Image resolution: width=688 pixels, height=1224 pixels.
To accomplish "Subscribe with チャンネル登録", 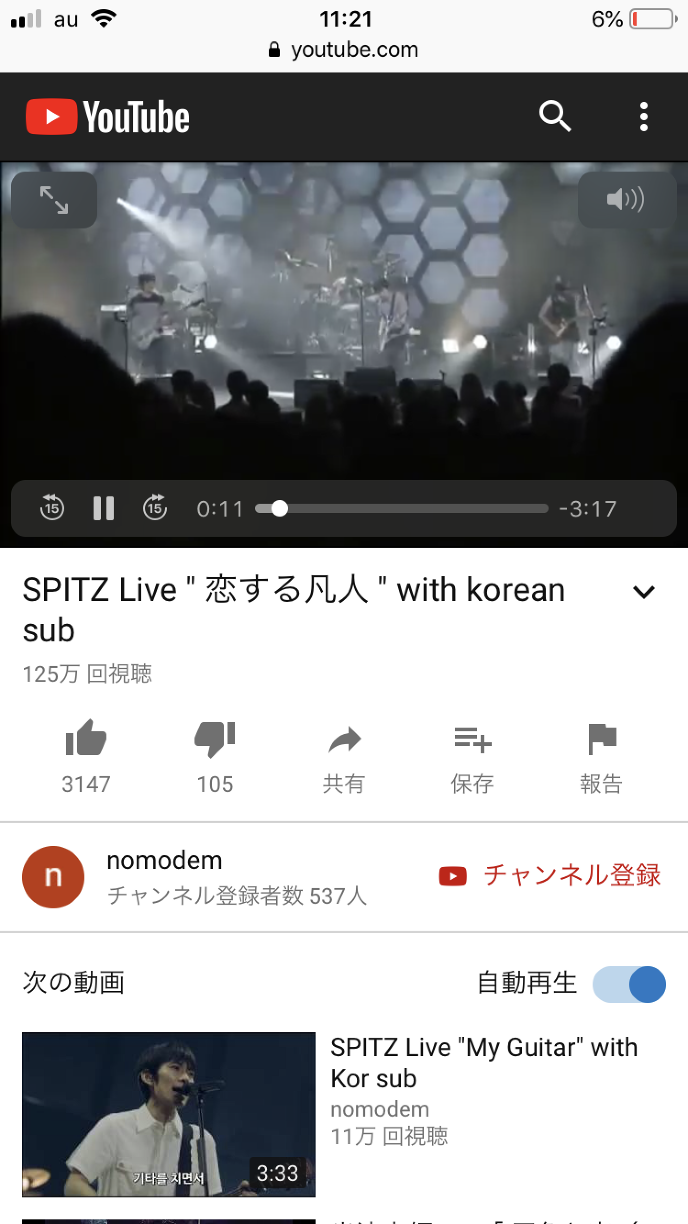I will pyautogui.click(x=551, y=876).
